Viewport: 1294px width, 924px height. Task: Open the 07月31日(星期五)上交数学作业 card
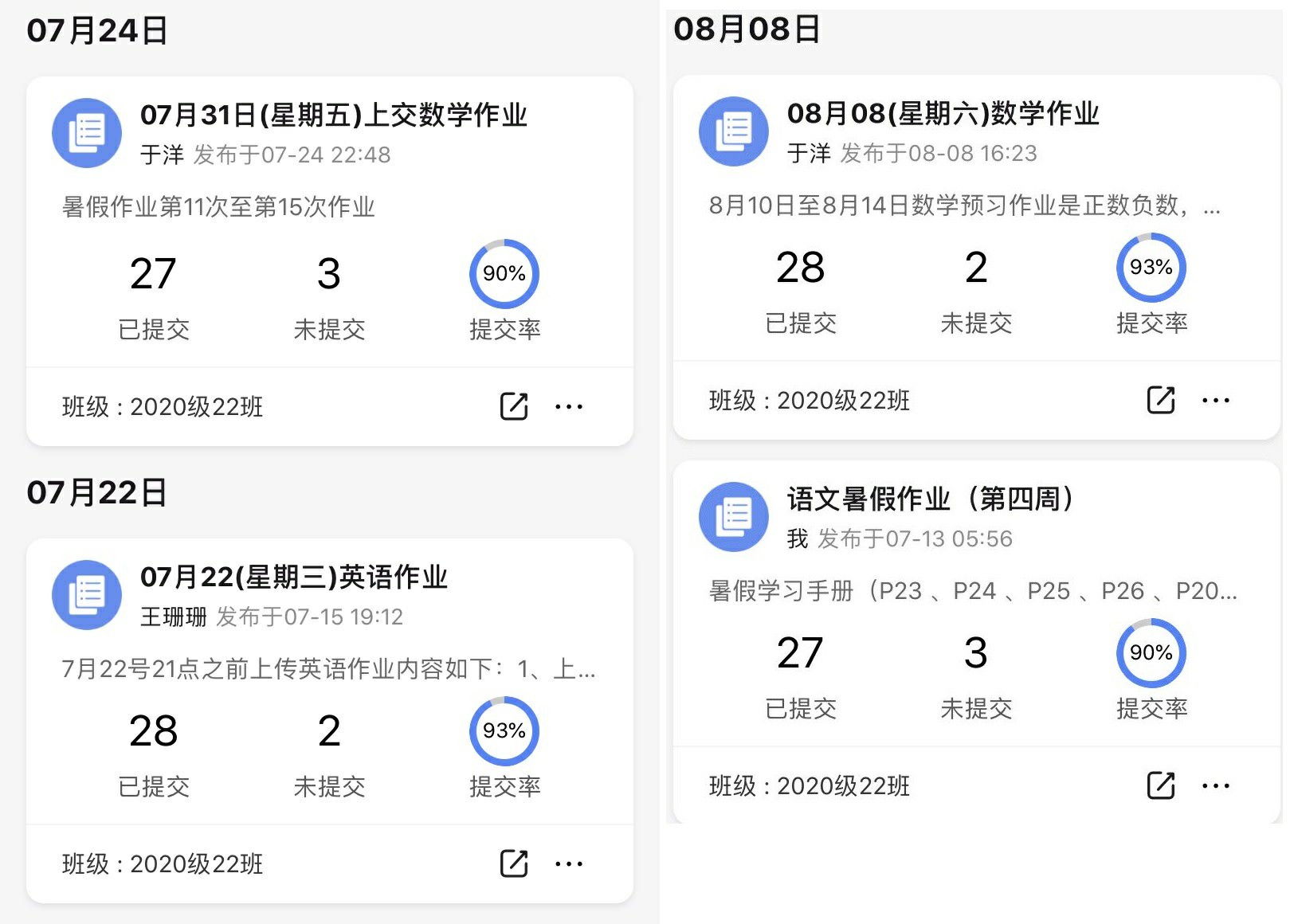point(333,115)
